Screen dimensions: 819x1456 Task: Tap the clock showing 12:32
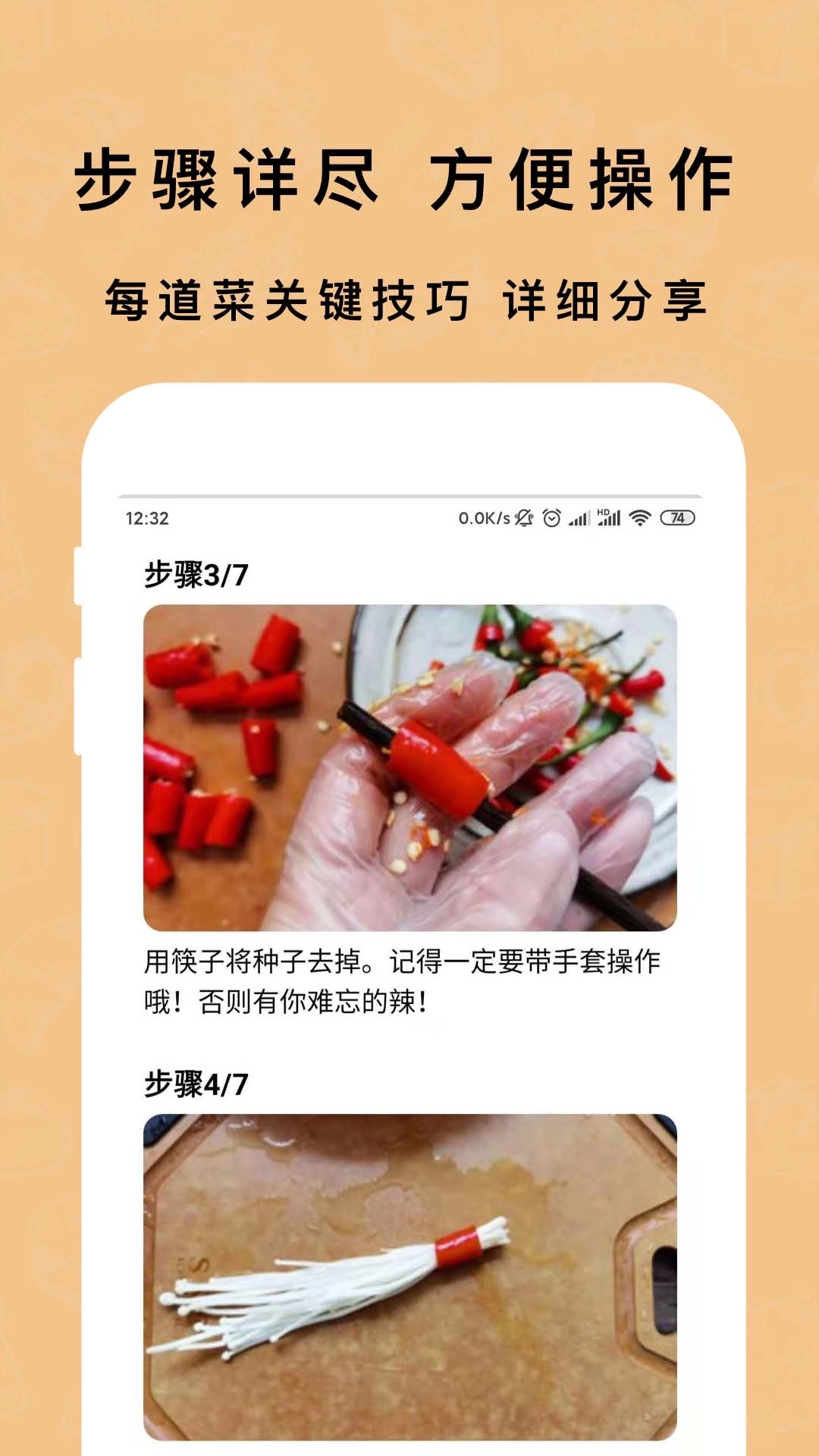[148, 518]
